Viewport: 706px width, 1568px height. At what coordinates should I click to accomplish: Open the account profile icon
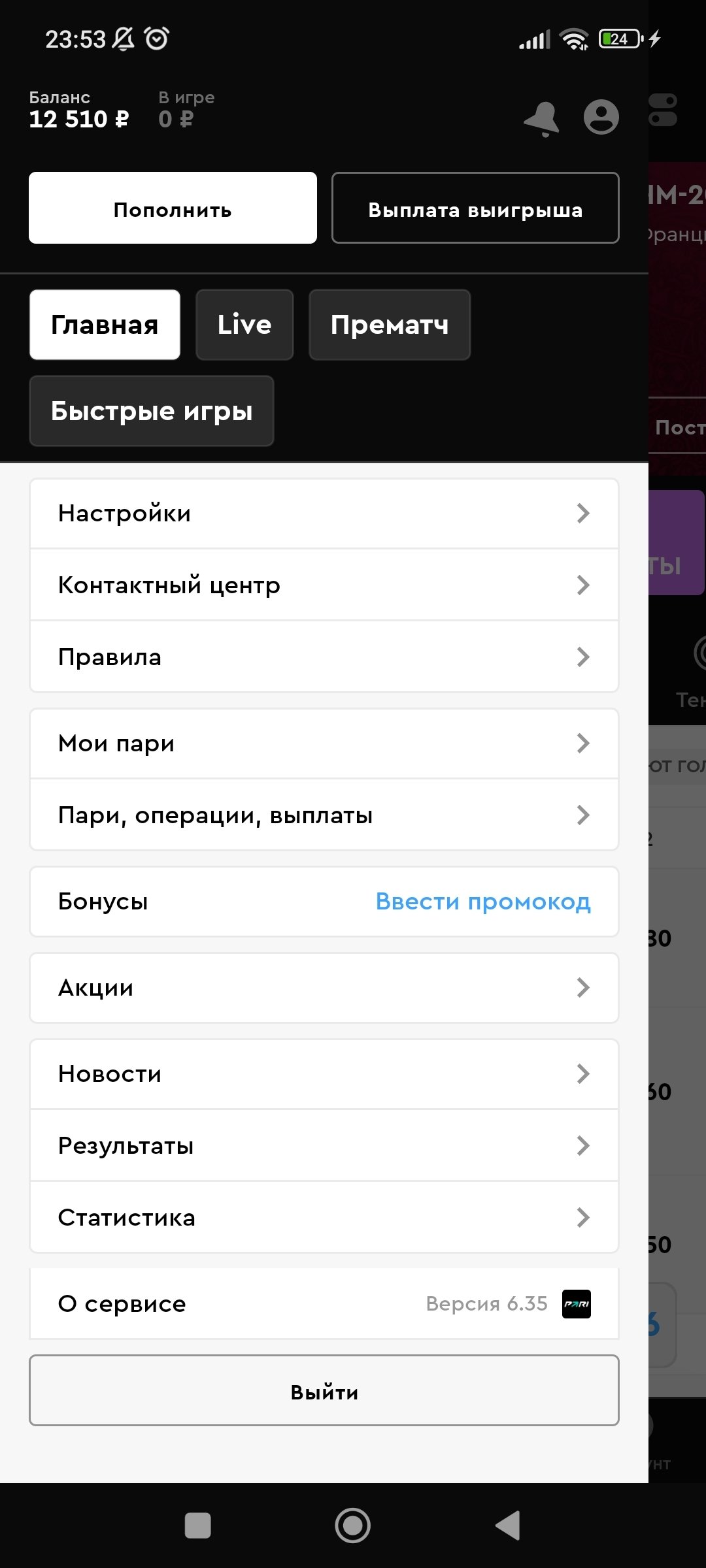[601, 118]
